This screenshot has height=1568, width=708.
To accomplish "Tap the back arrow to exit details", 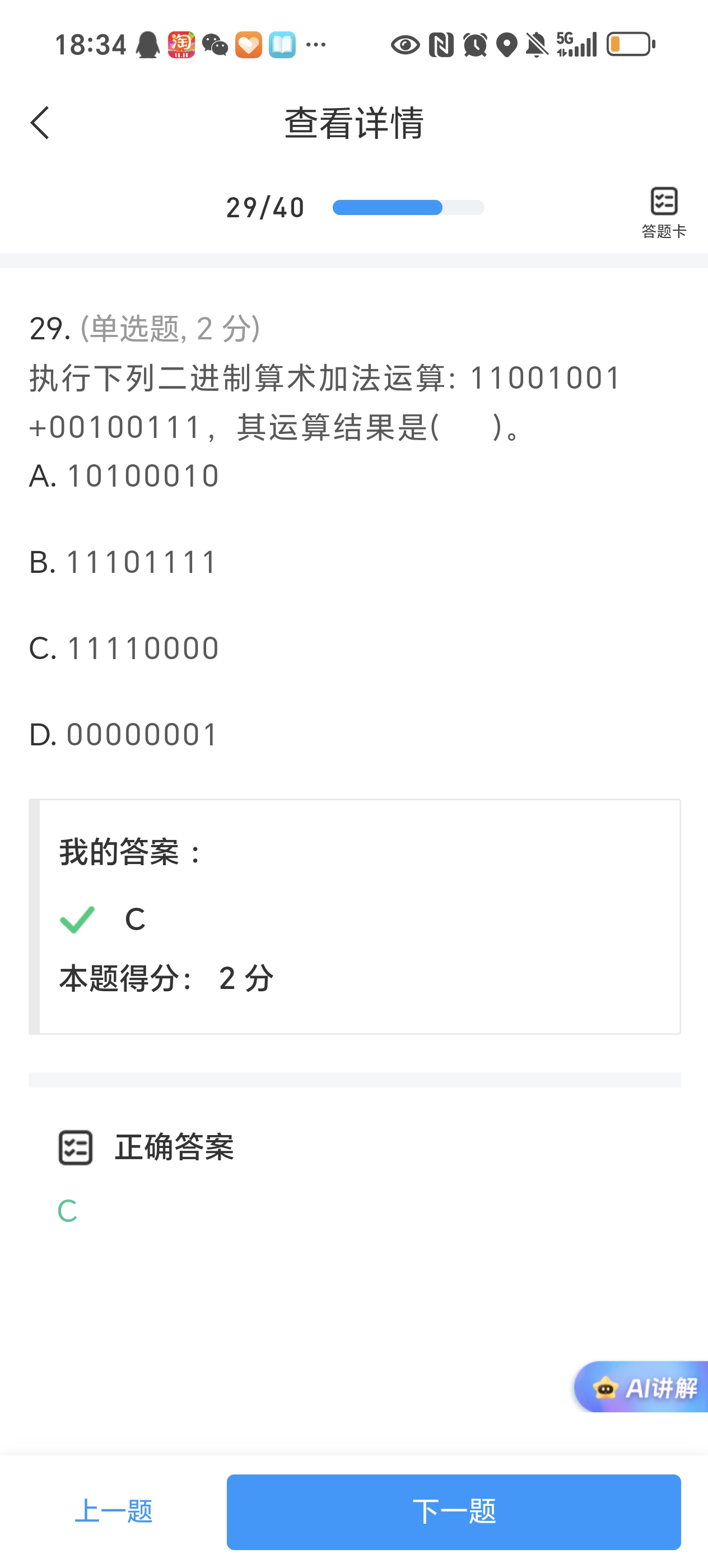I will 39,122.
